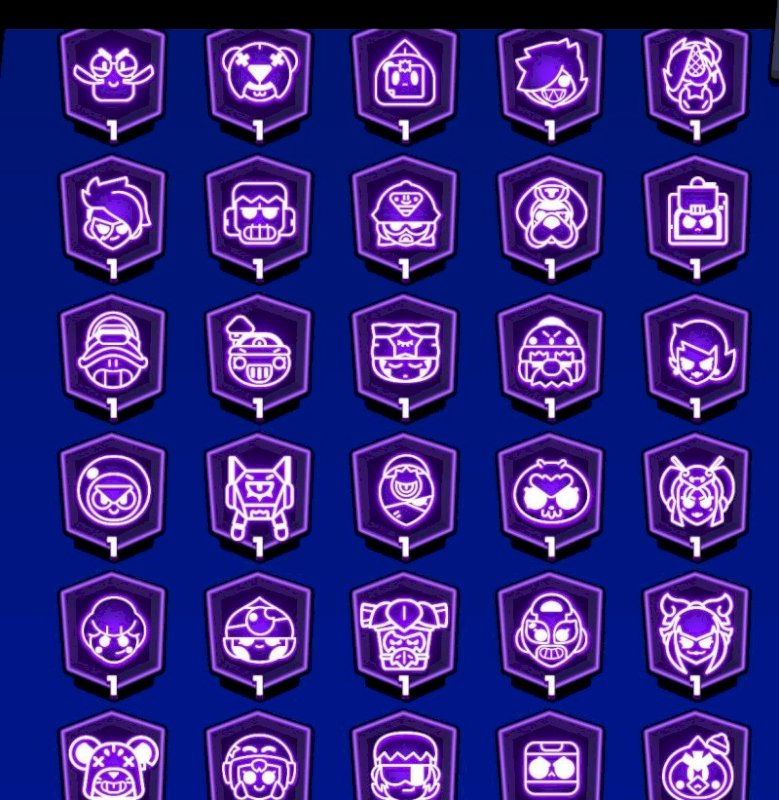Open the horned viking helmet badge
The width and height of the screenshot is (779, 800).
(x=404, y=630)
